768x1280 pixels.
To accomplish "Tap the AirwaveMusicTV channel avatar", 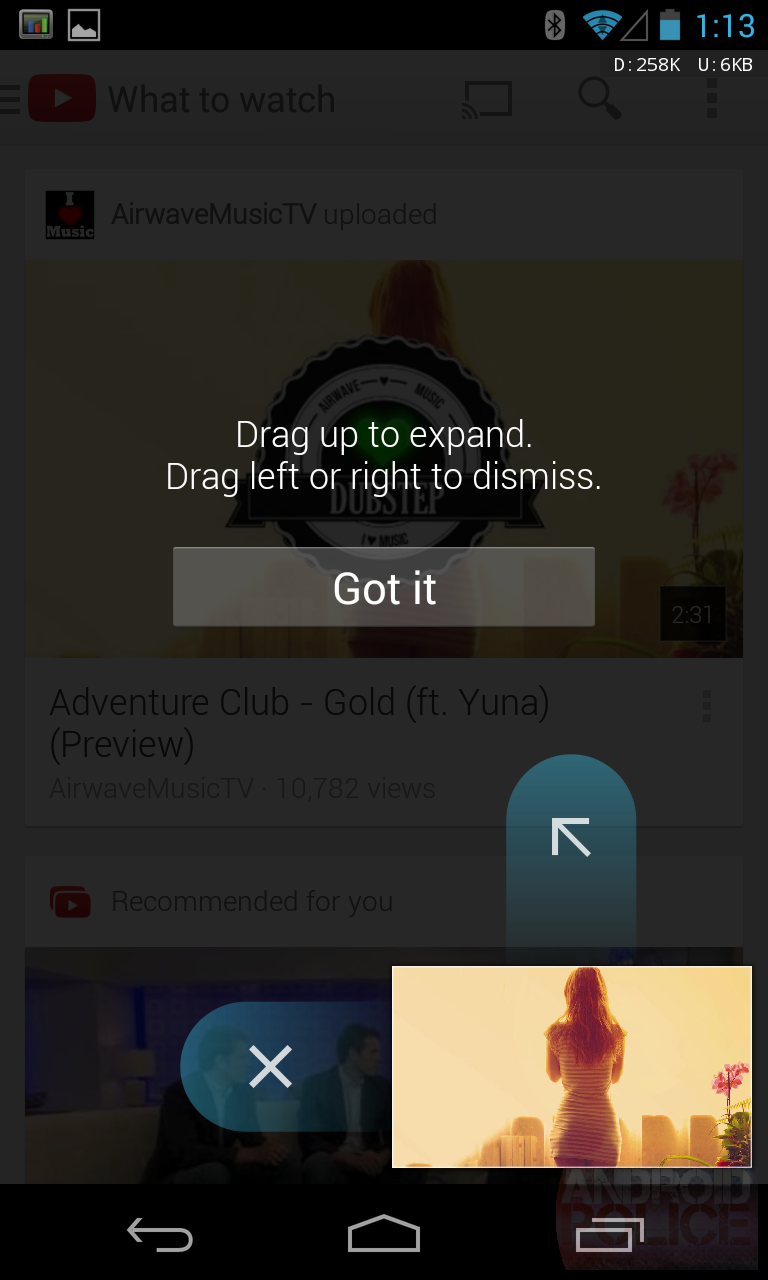I will click(x=70, y=214).
